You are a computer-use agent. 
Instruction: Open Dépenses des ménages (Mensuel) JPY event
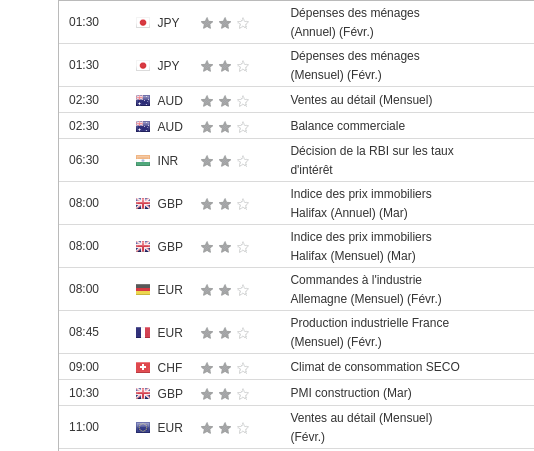coord(355,65)
